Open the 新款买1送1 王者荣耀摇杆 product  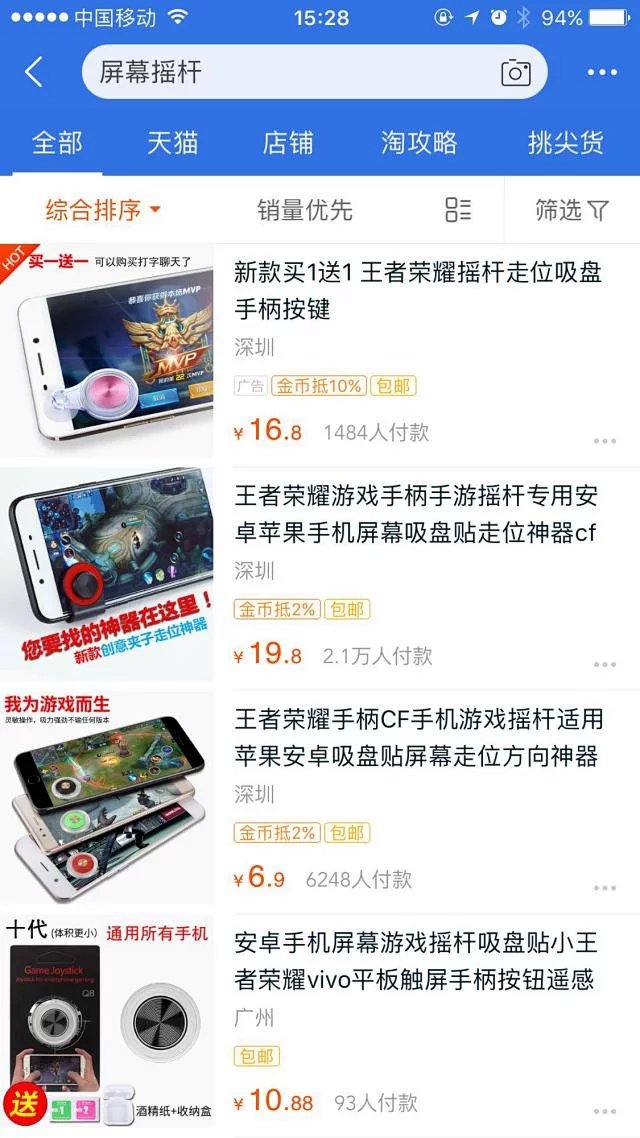[x=418, y=289]
